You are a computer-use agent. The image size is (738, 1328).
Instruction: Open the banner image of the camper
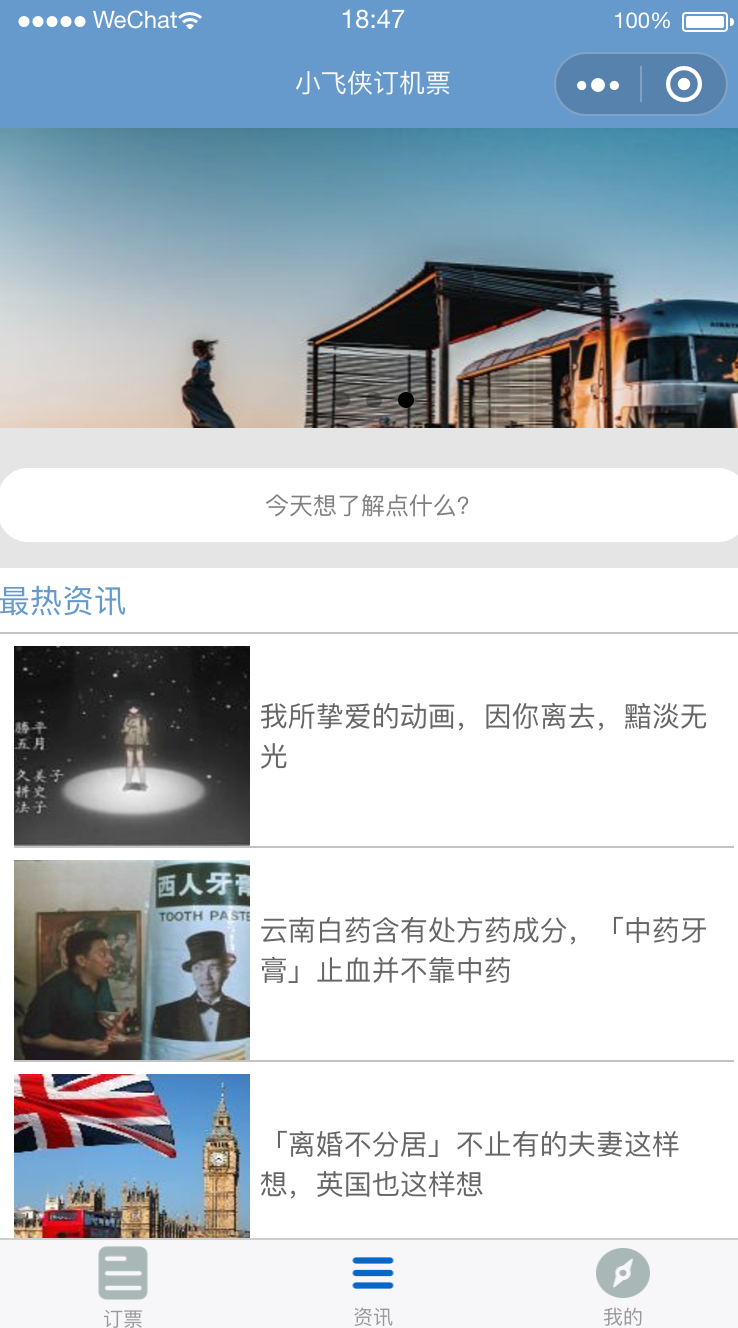click(x=369, y=278)
